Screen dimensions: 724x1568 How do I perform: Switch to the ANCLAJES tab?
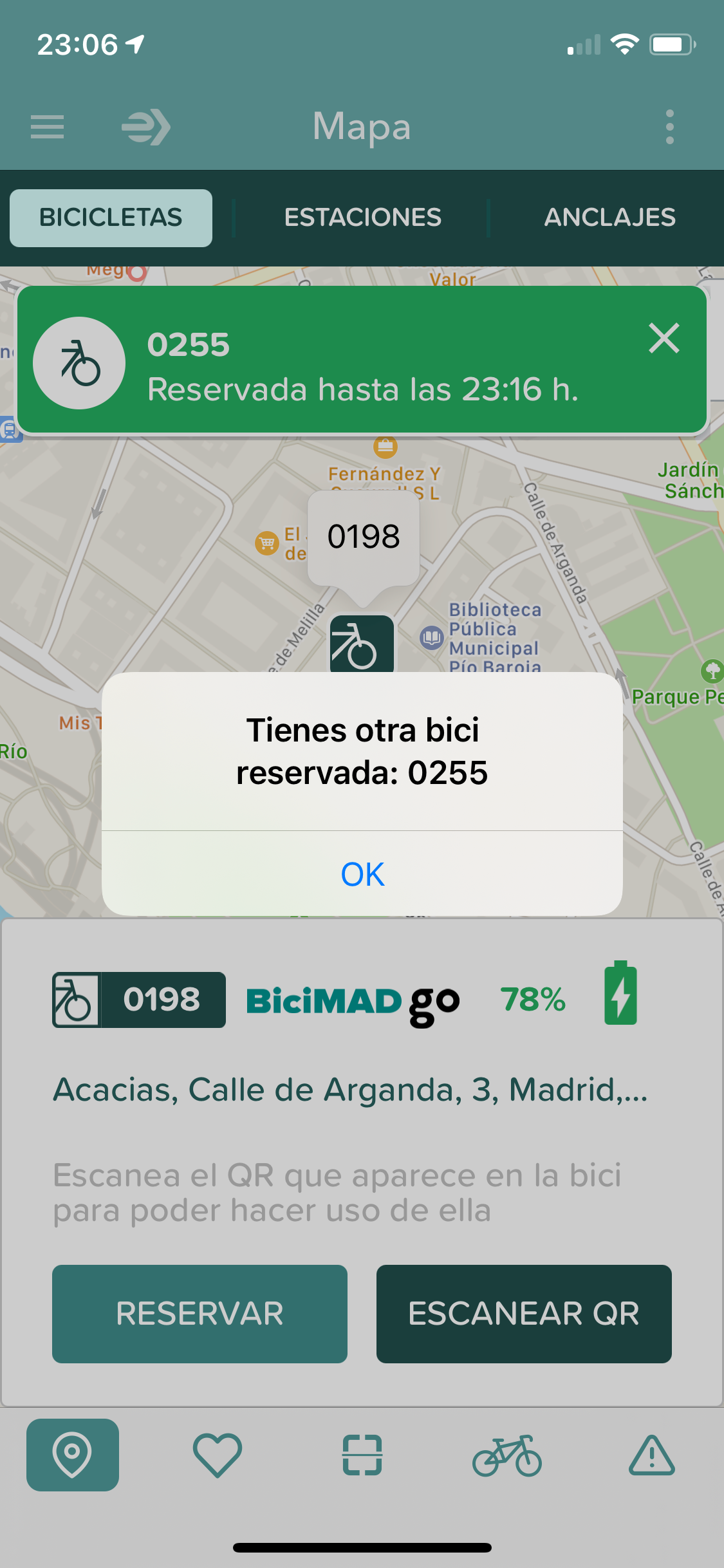pos(609,218)
